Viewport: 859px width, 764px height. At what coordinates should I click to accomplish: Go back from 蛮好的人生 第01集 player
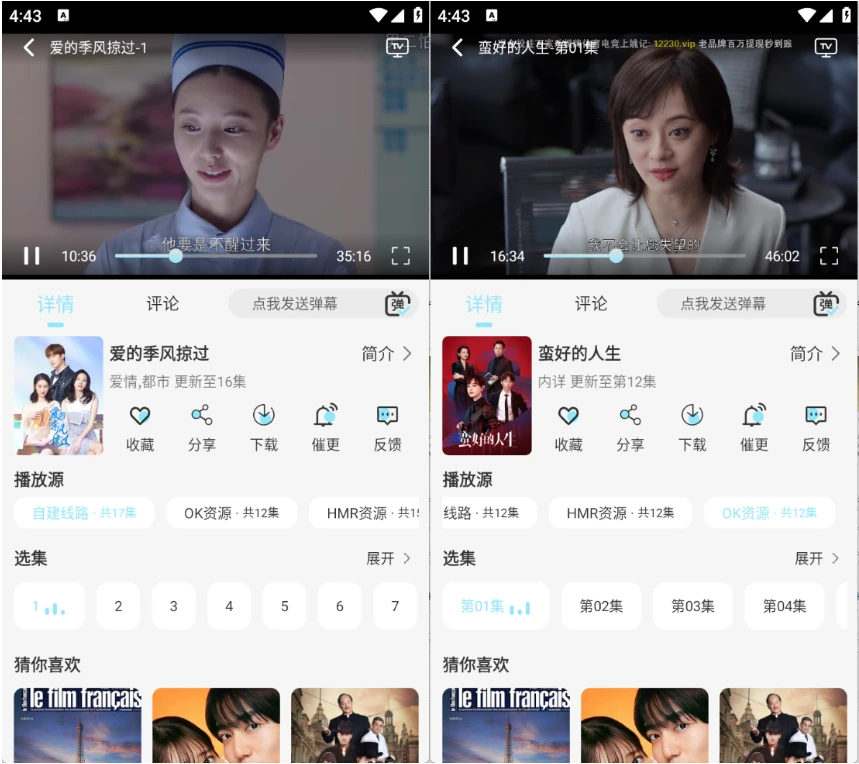(457, 47)
